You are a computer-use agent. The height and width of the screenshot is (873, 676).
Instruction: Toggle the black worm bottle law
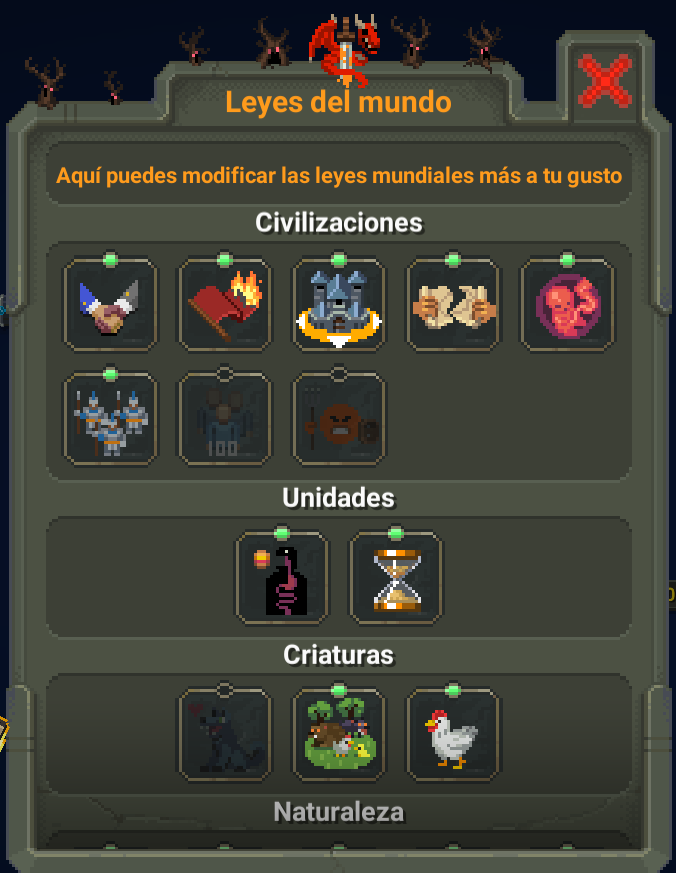click(x=282, y=578)
